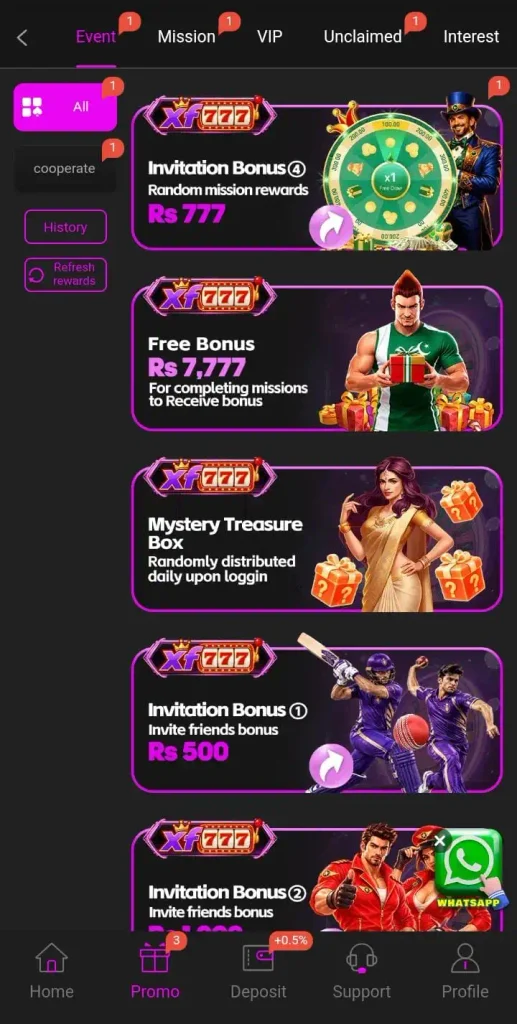Open the Invitation Bonus 1 Rs 500 banner
Viewport: 517px width, 1024px height.
(317, 719)
